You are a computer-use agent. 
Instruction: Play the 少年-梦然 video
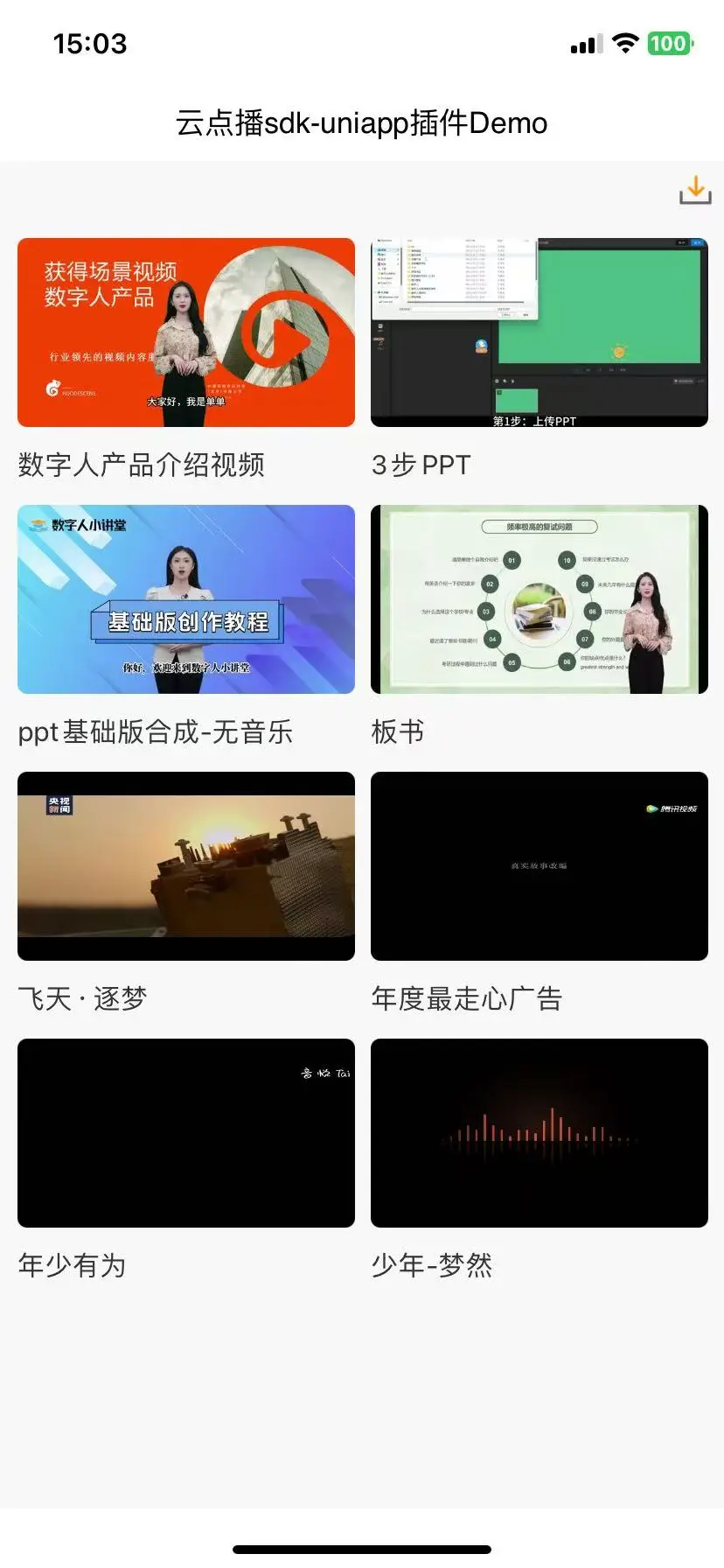coord(540,1133)
